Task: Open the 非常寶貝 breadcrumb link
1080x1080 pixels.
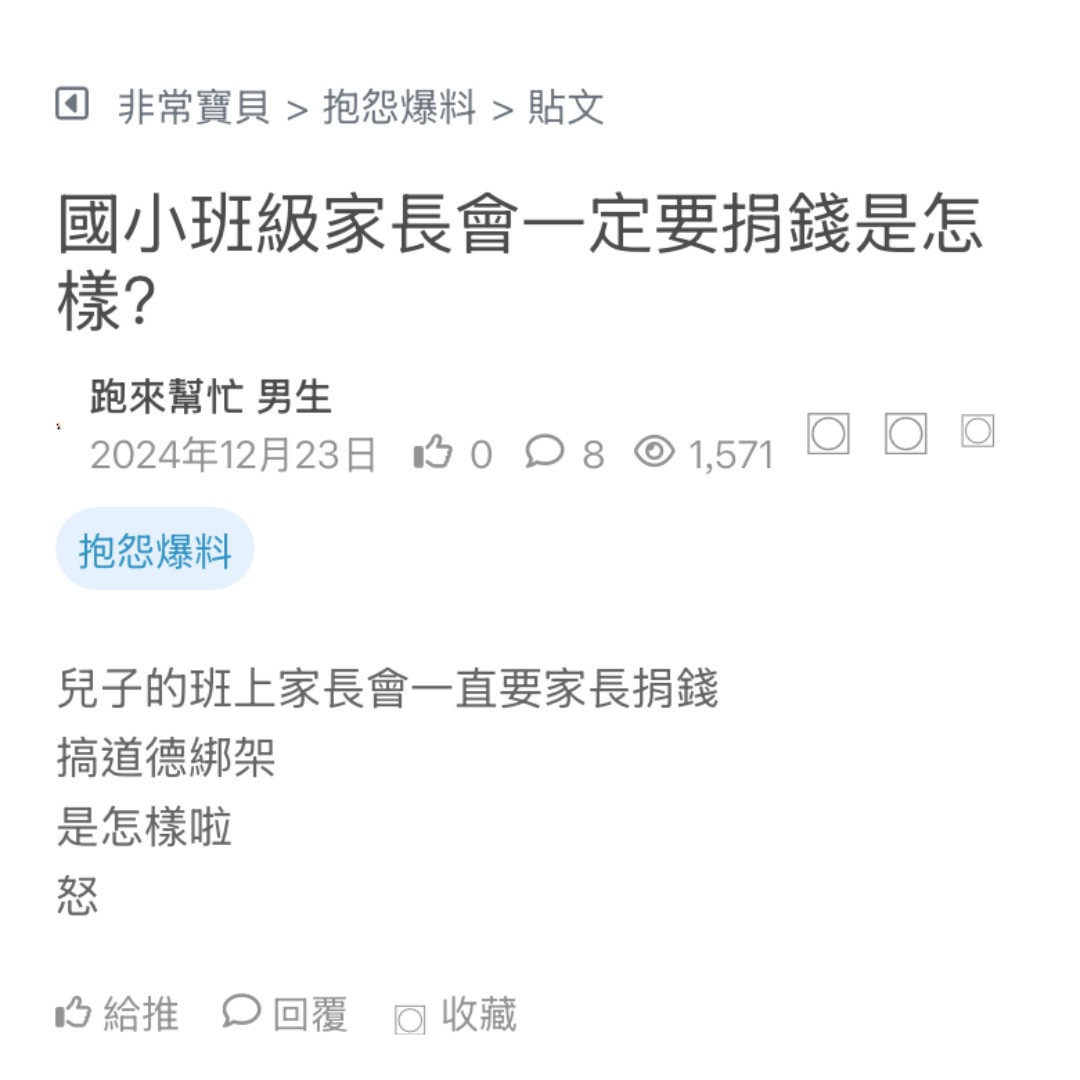Action: pyautogui.click(x=194, y=107)
